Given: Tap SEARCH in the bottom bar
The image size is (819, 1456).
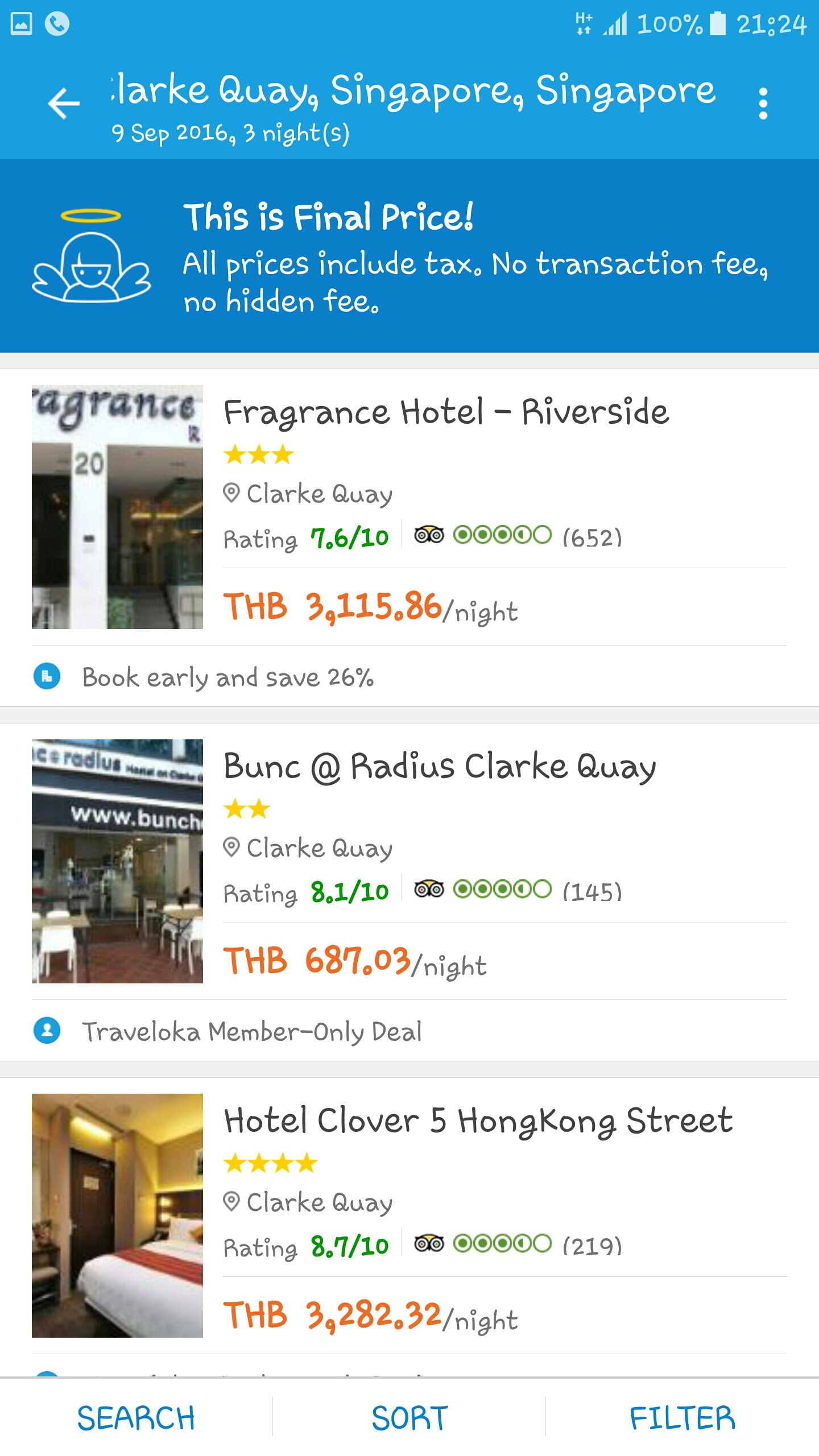Looking at the screenshot, I should click(x=136, y=1417).
